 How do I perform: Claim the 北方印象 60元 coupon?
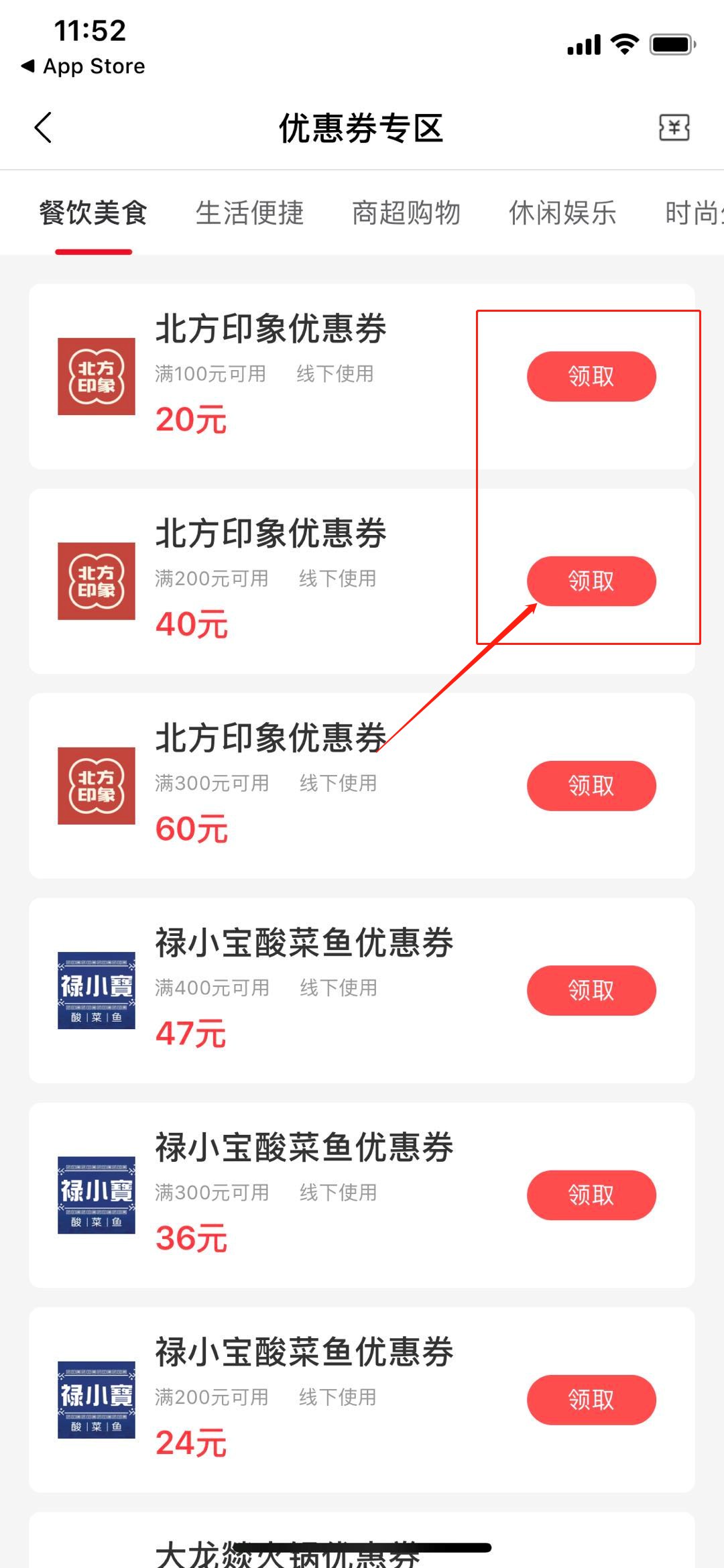click(591, 786)
